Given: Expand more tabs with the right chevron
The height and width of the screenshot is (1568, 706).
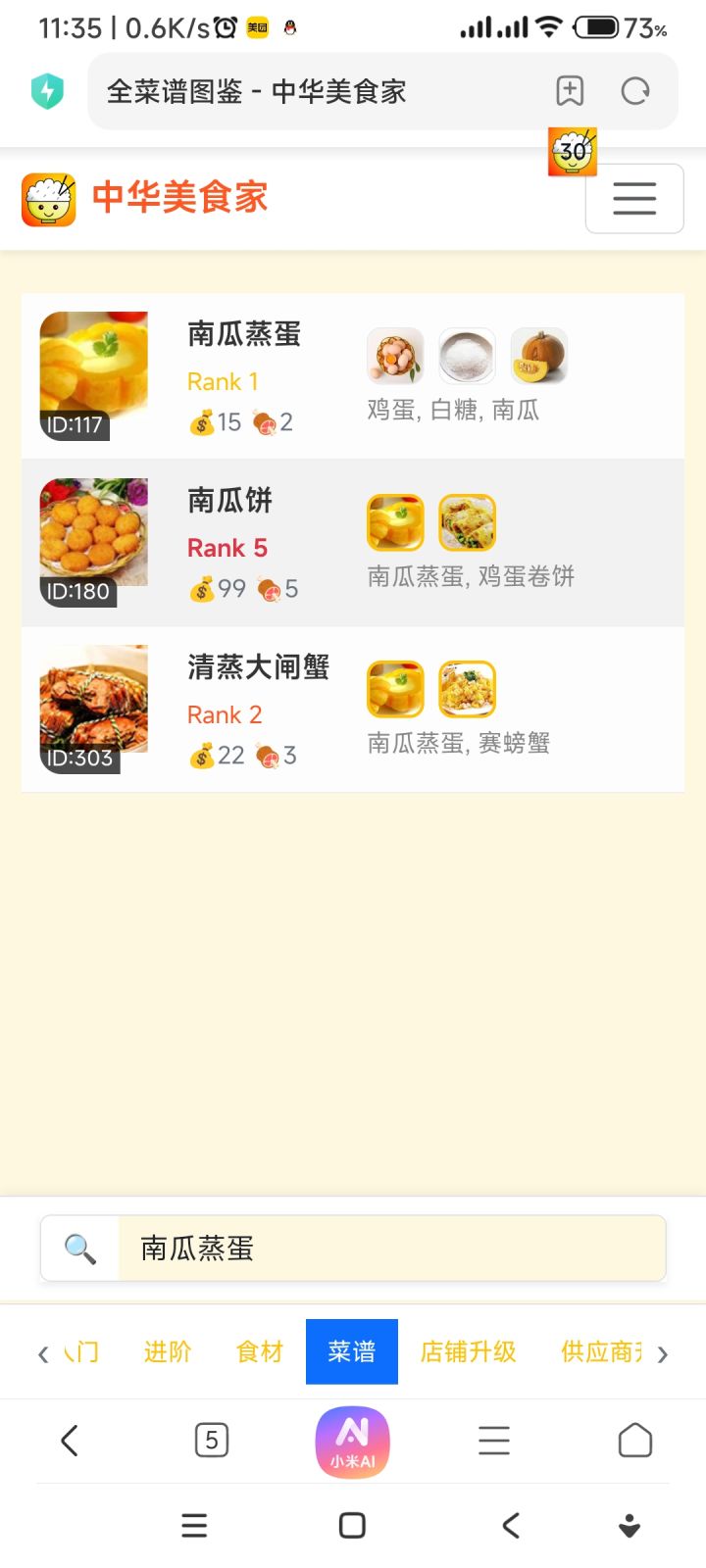Looking at the screenshot, I should pyautogui.click(x=663, y=1354).
